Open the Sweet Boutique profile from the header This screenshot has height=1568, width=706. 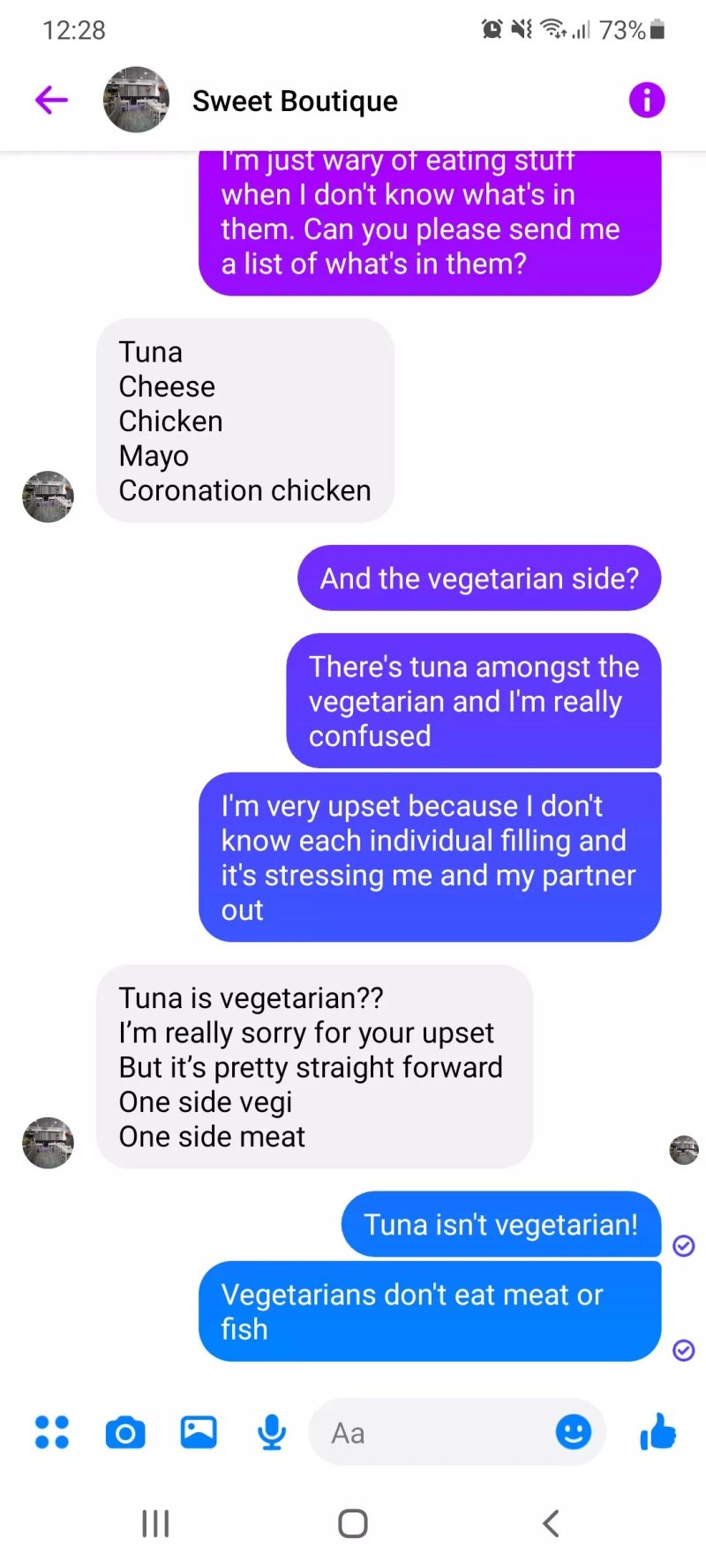coord(295,101)
